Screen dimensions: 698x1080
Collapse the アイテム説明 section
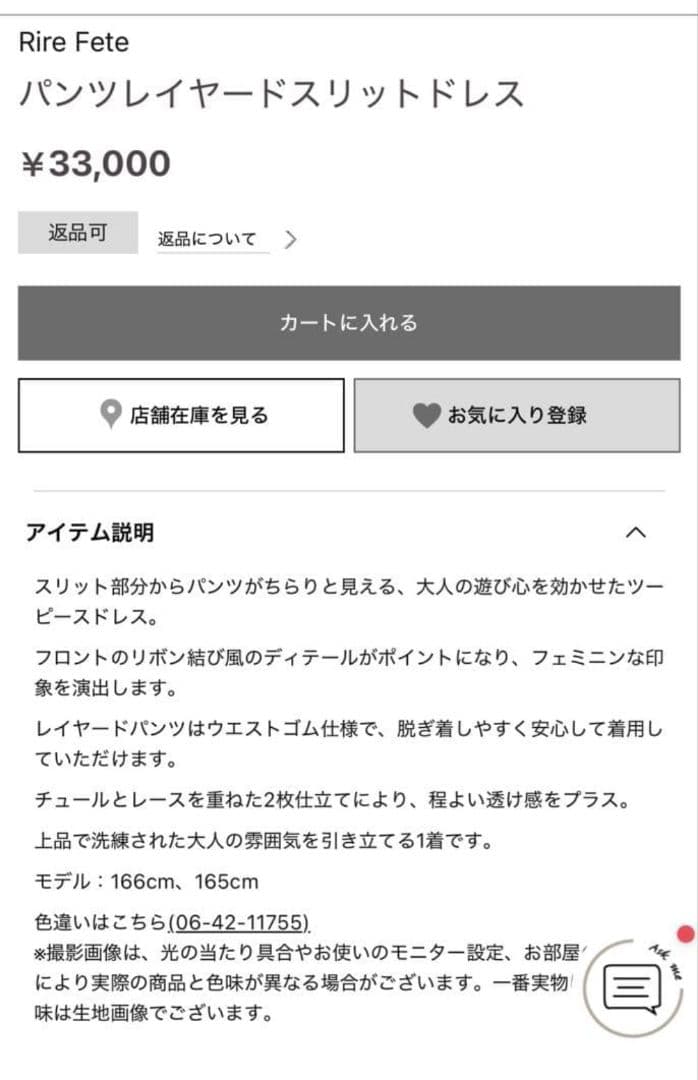click(x=635, y=532)
